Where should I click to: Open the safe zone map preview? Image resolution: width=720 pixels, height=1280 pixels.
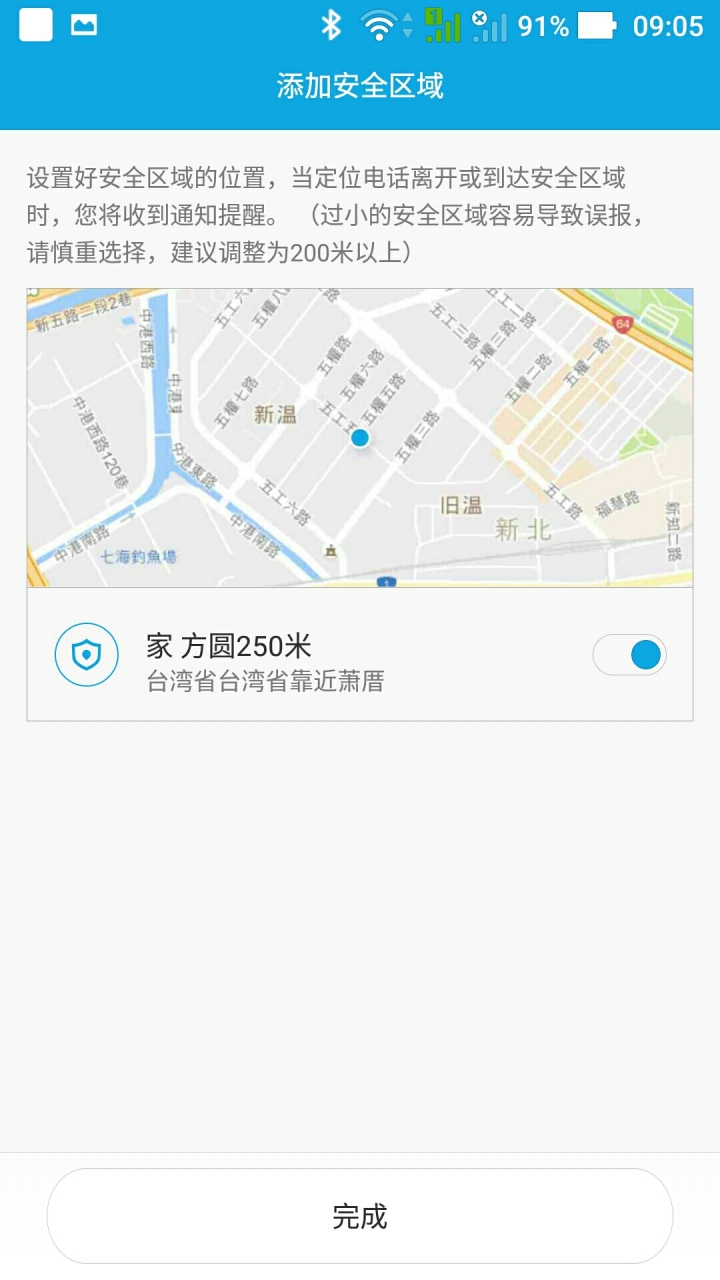tap(360, 438)
